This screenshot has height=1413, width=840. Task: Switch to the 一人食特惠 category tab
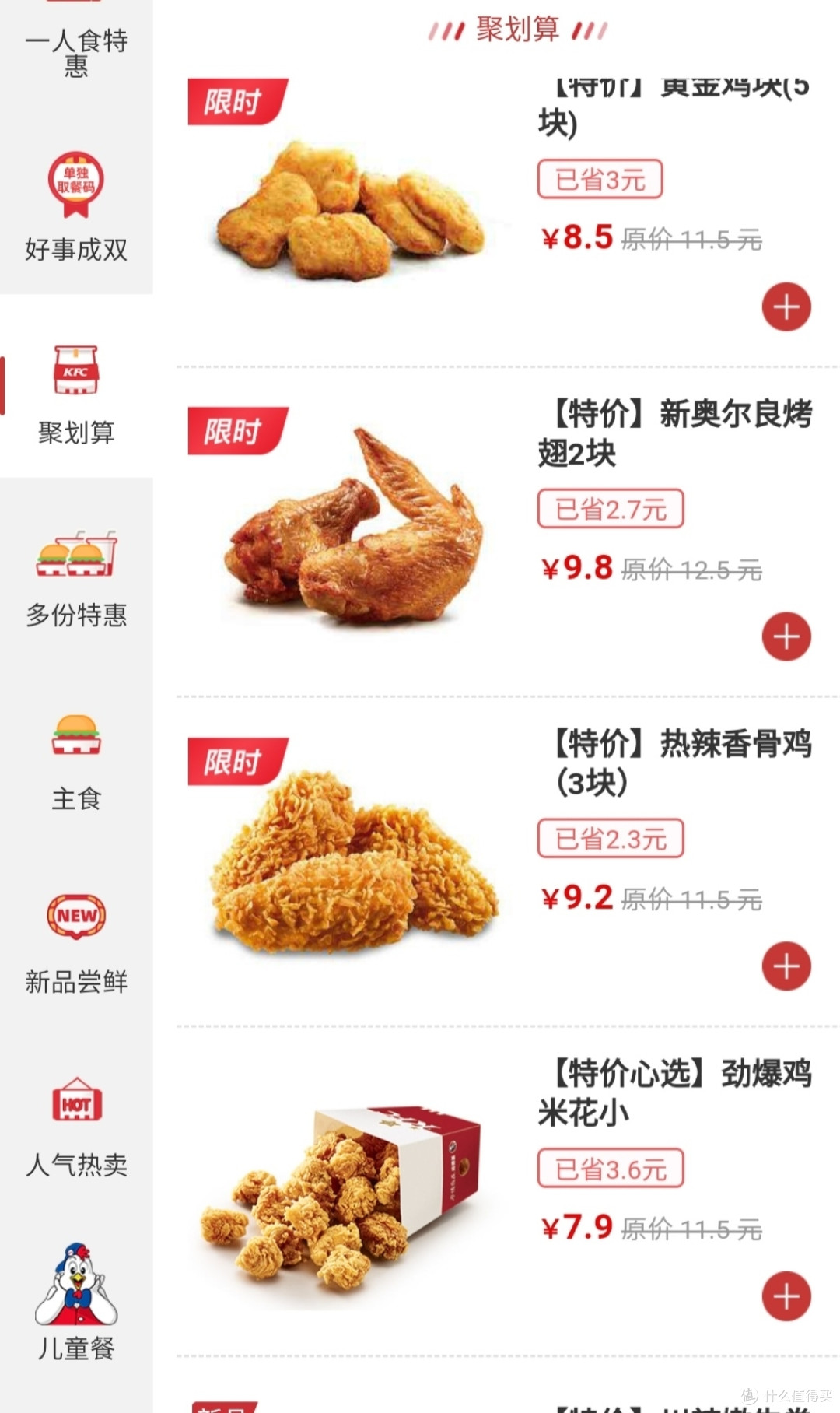[75, 54]
